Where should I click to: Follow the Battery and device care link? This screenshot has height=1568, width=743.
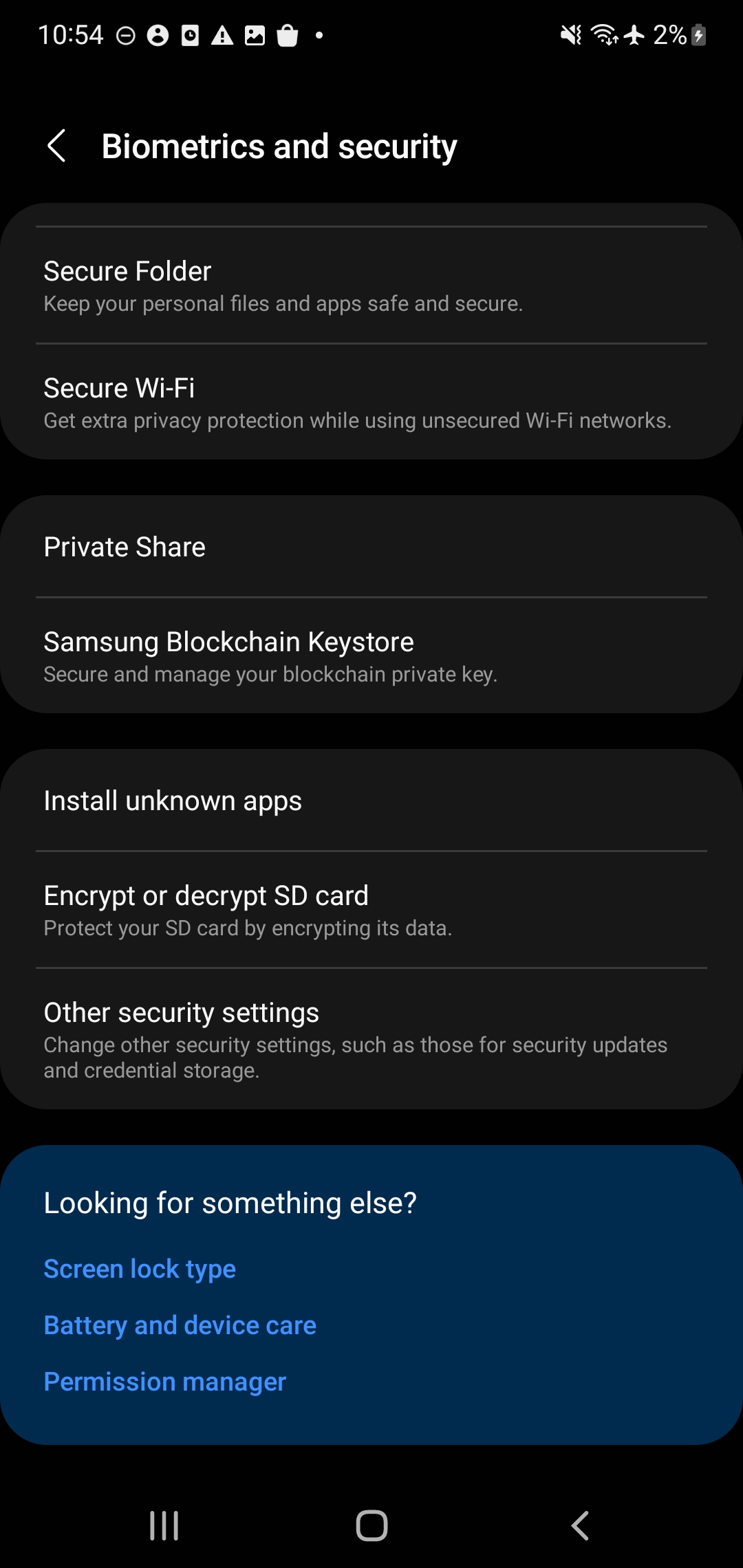point(180,1325)
